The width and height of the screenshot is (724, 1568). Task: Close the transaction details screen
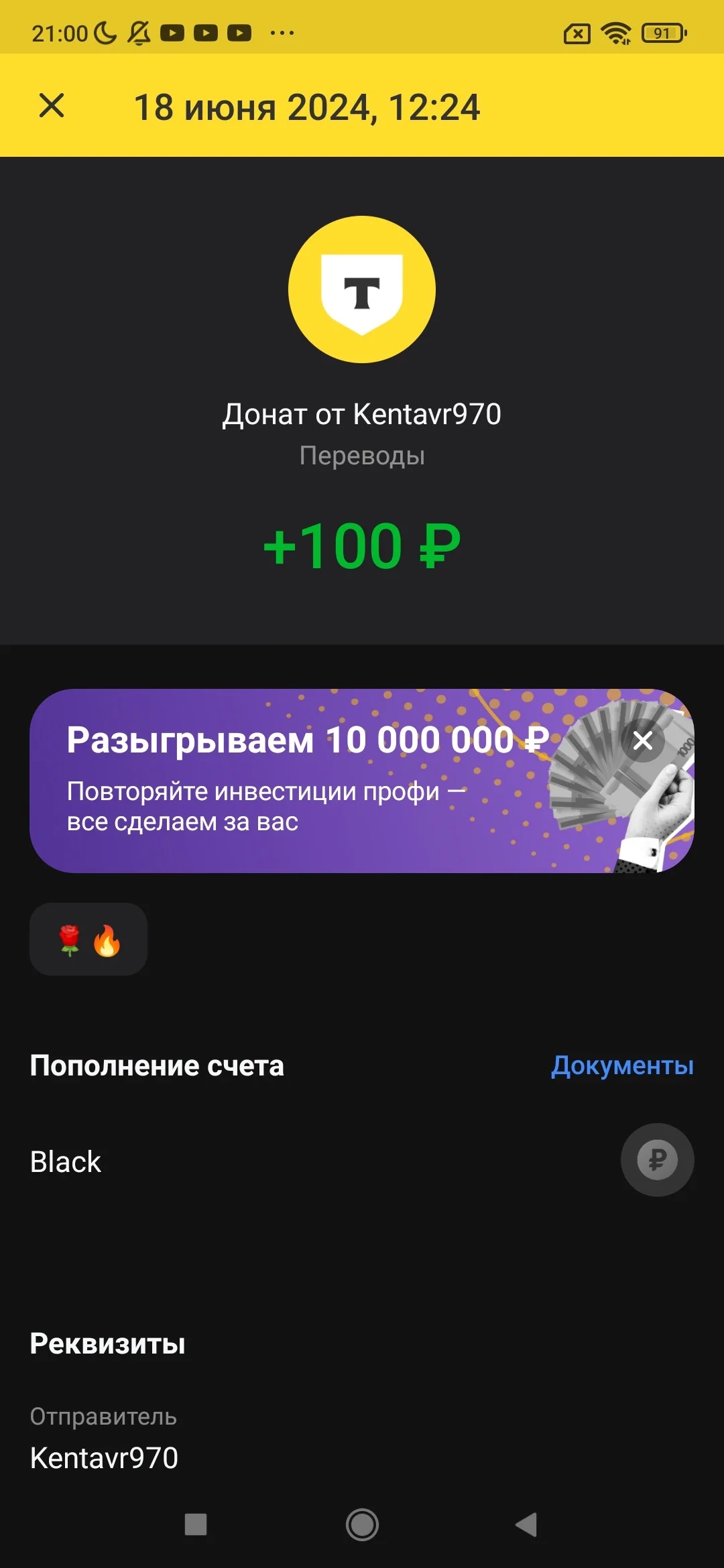pyautogui.click(x=52, y=106)
